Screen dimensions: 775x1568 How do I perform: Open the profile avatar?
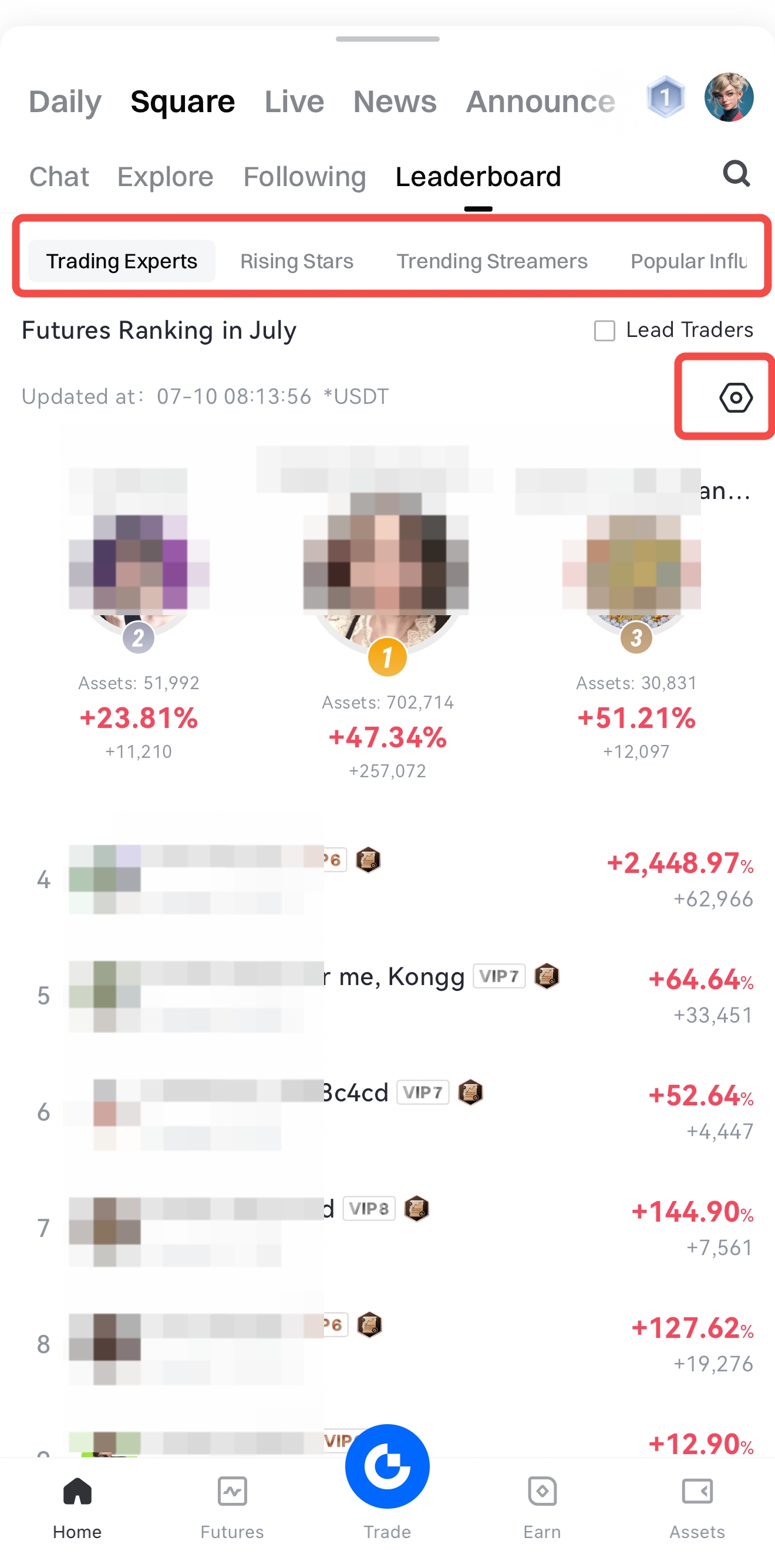(728, 97)
